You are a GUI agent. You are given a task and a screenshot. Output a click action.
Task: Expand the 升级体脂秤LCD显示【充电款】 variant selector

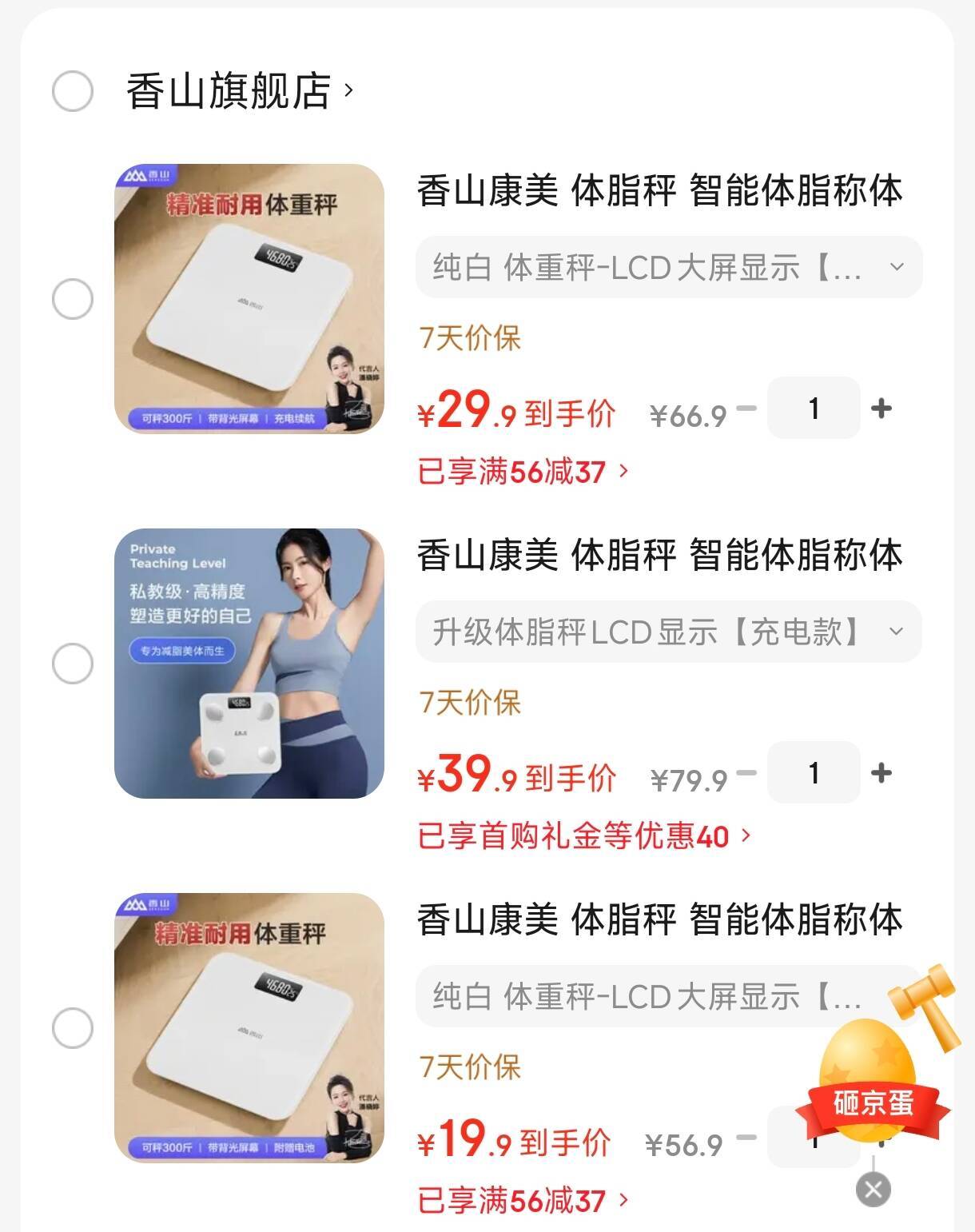click(x=668, y=632)
